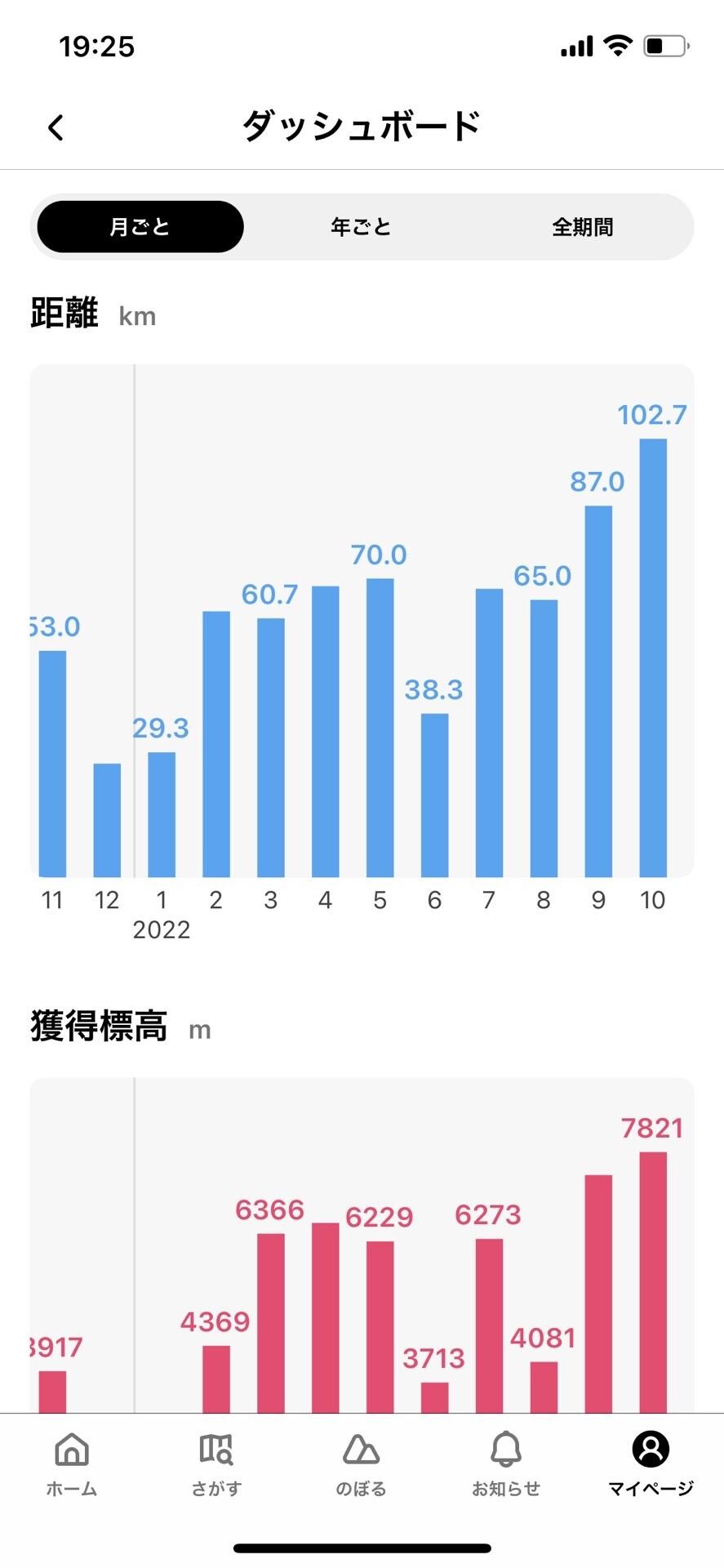Click the 獲得標高 elevation heading
The width and height of the screenshot is (724, 1568).
tap(98, 1027)
